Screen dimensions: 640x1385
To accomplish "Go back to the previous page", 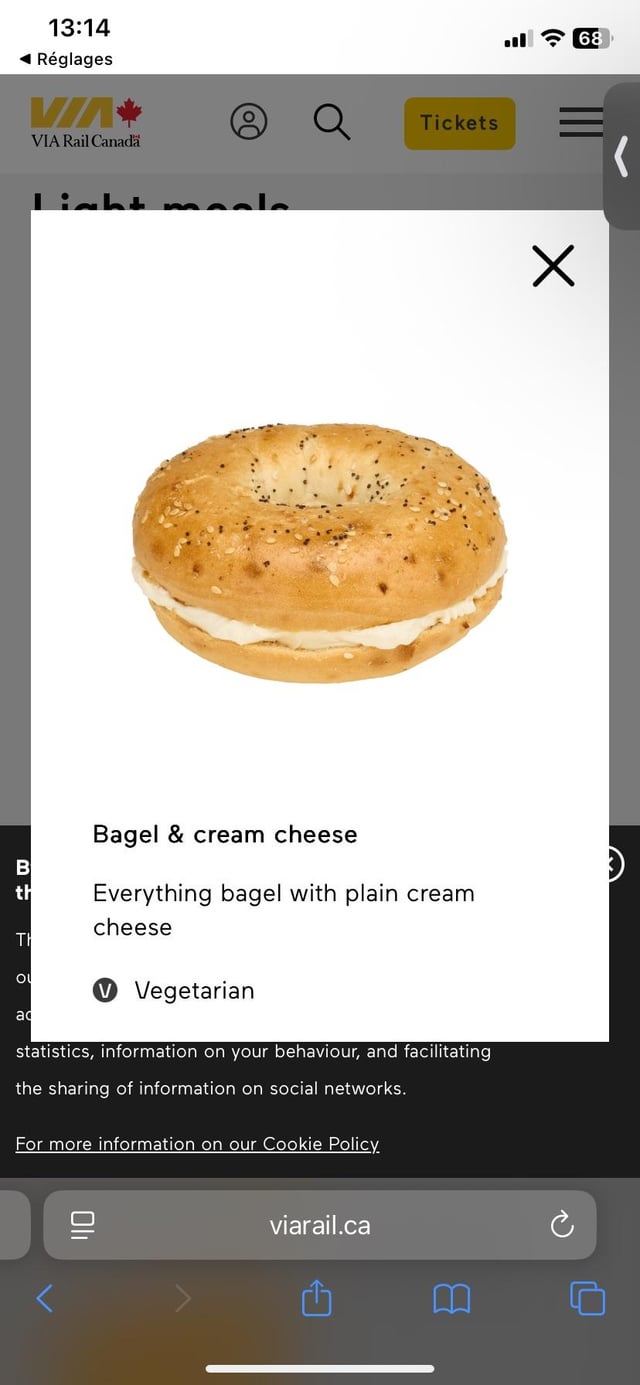I will click(45, 1298).
